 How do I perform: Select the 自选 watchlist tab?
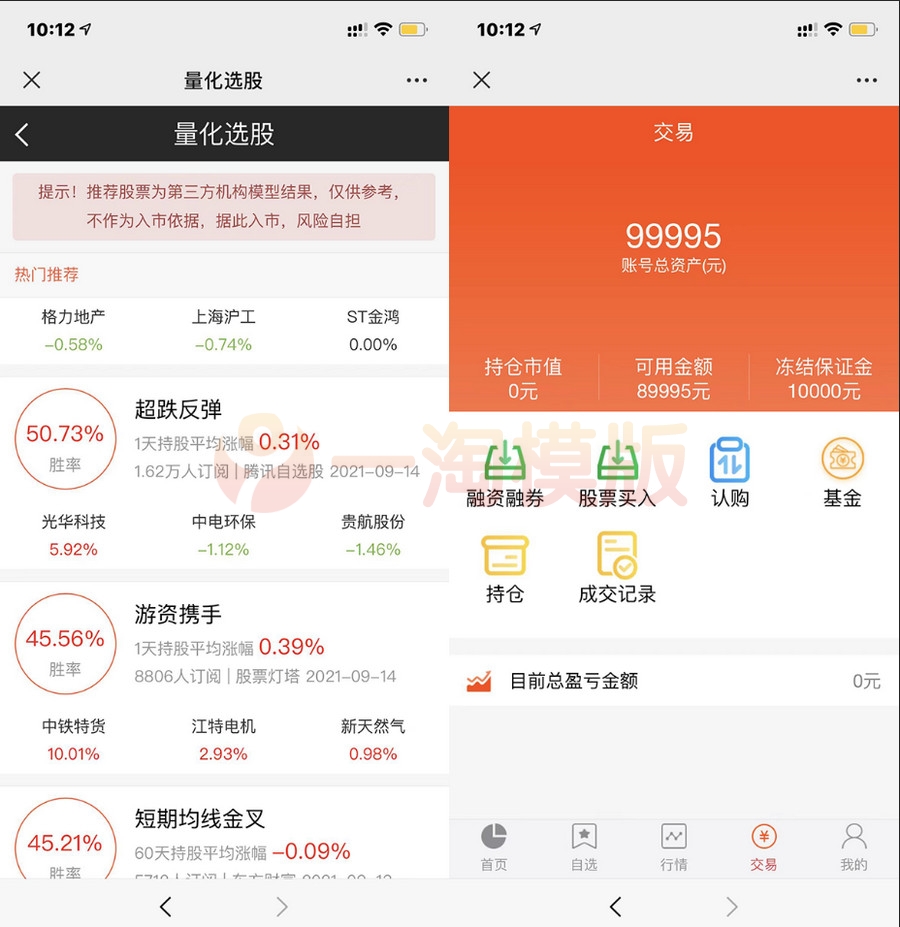point(583,848)
